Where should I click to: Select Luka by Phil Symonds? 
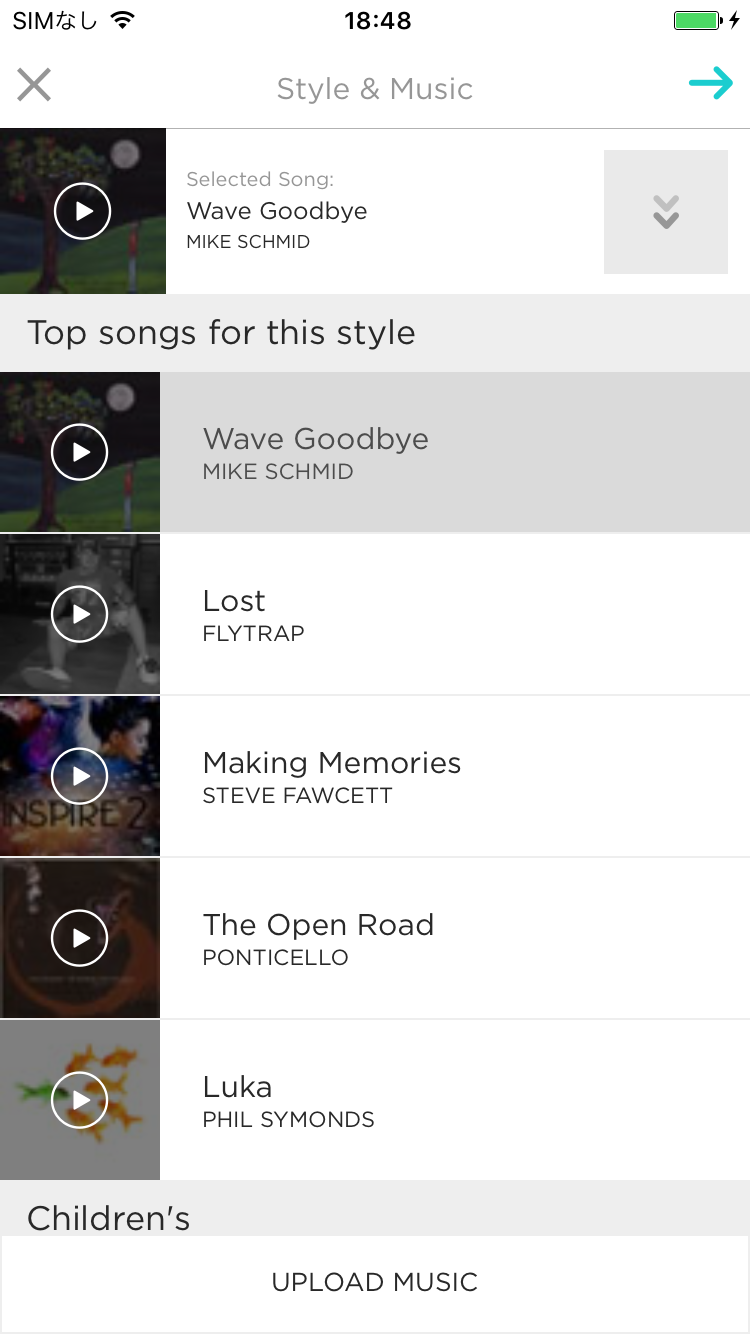click(455, 1100)
